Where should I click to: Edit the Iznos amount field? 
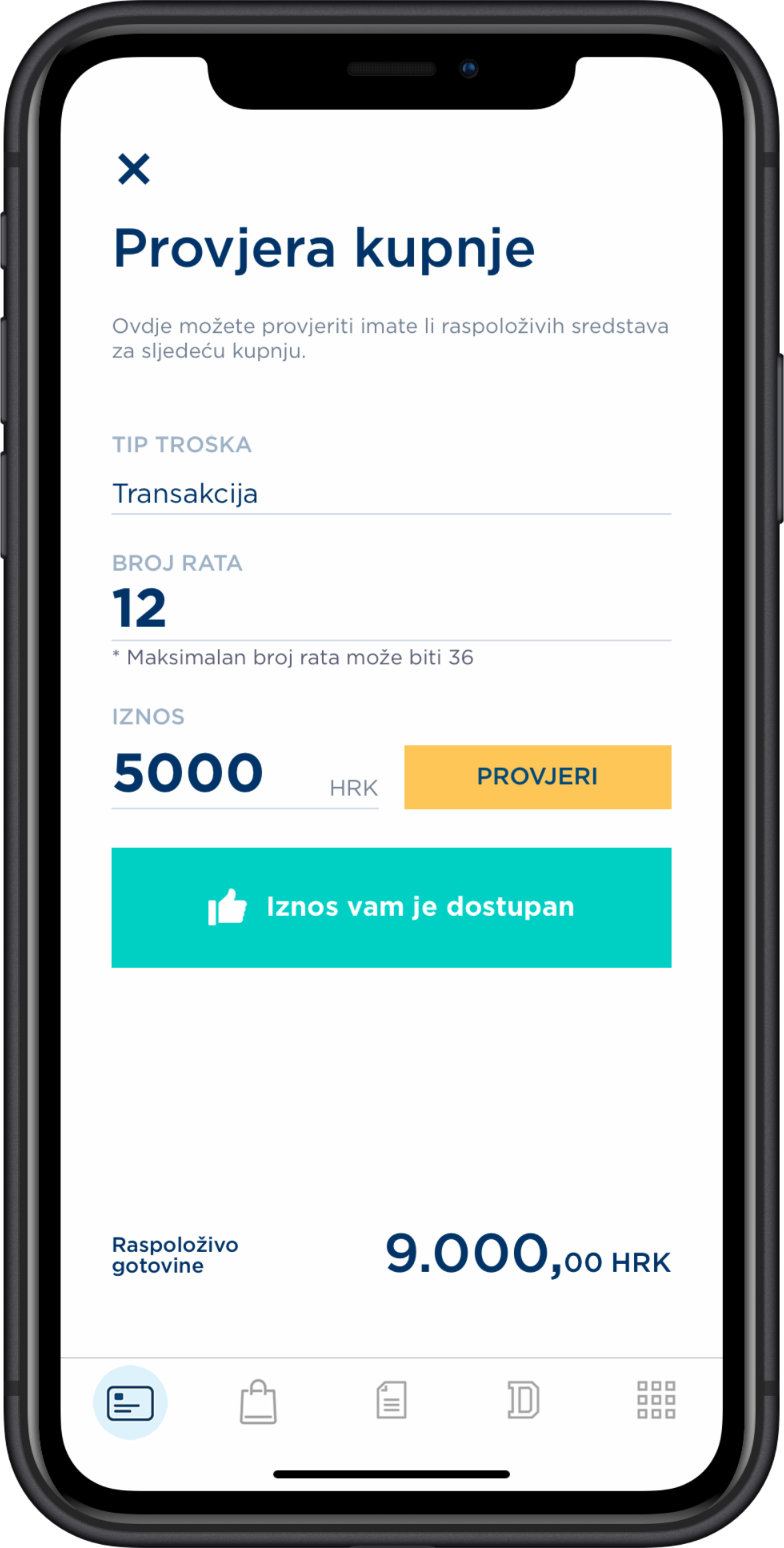click(x=220, y=774)
